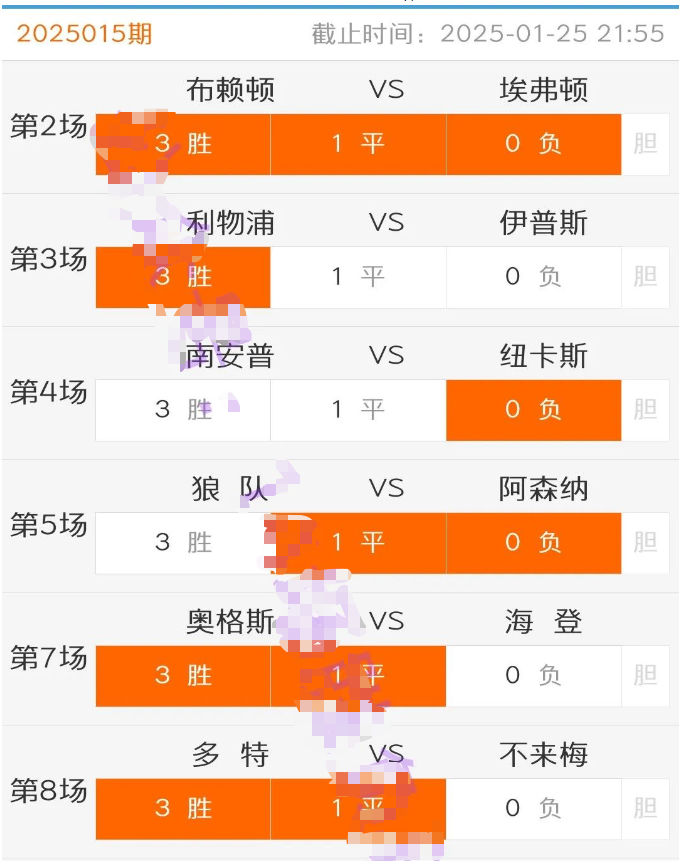
Task: Choose 0 负 for 利物浦 vs 伊普斯
Action: click(533, 277)
